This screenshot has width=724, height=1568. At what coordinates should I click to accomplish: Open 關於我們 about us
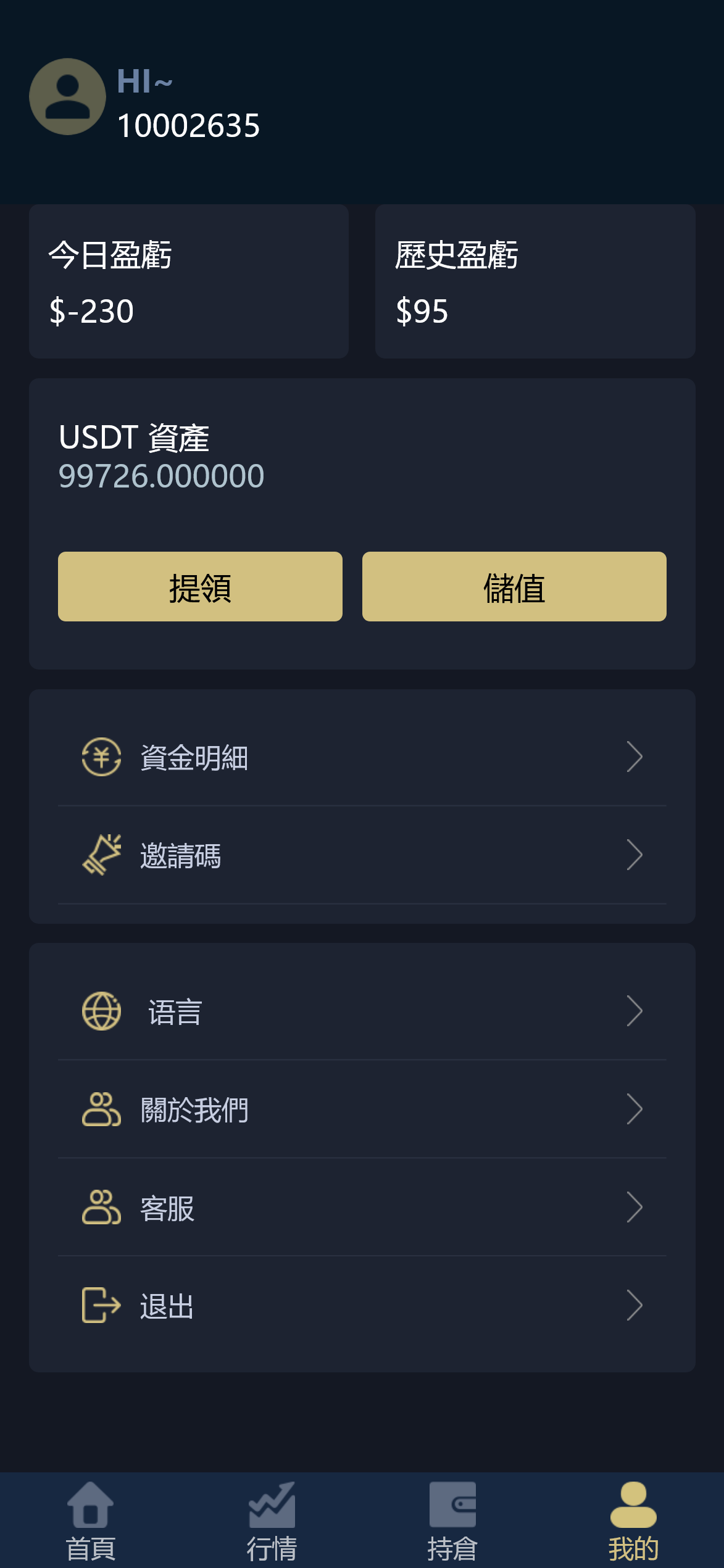click(362, 1110)
